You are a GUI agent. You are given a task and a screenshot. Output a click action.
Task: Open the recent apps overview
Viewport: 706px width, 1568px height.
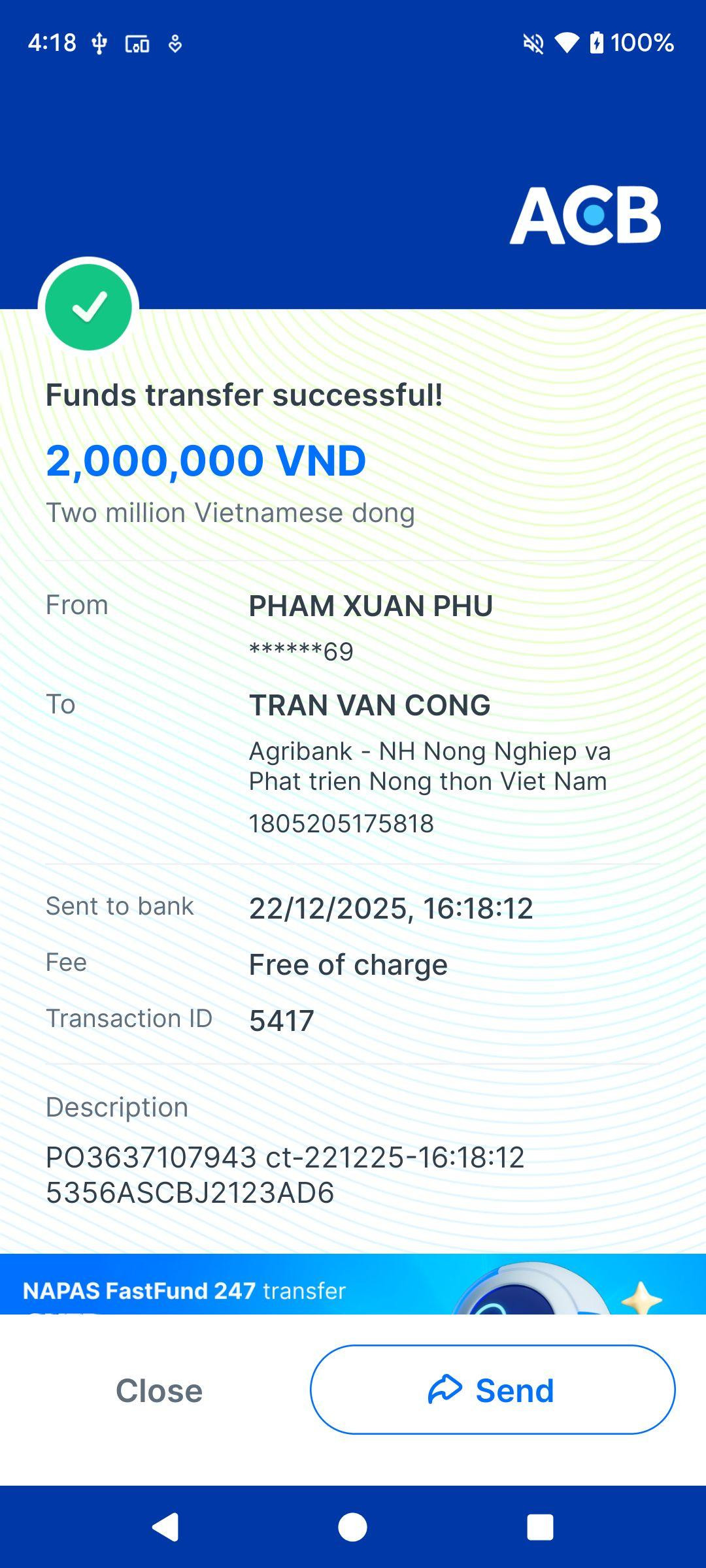click(x=540, y=1527)
